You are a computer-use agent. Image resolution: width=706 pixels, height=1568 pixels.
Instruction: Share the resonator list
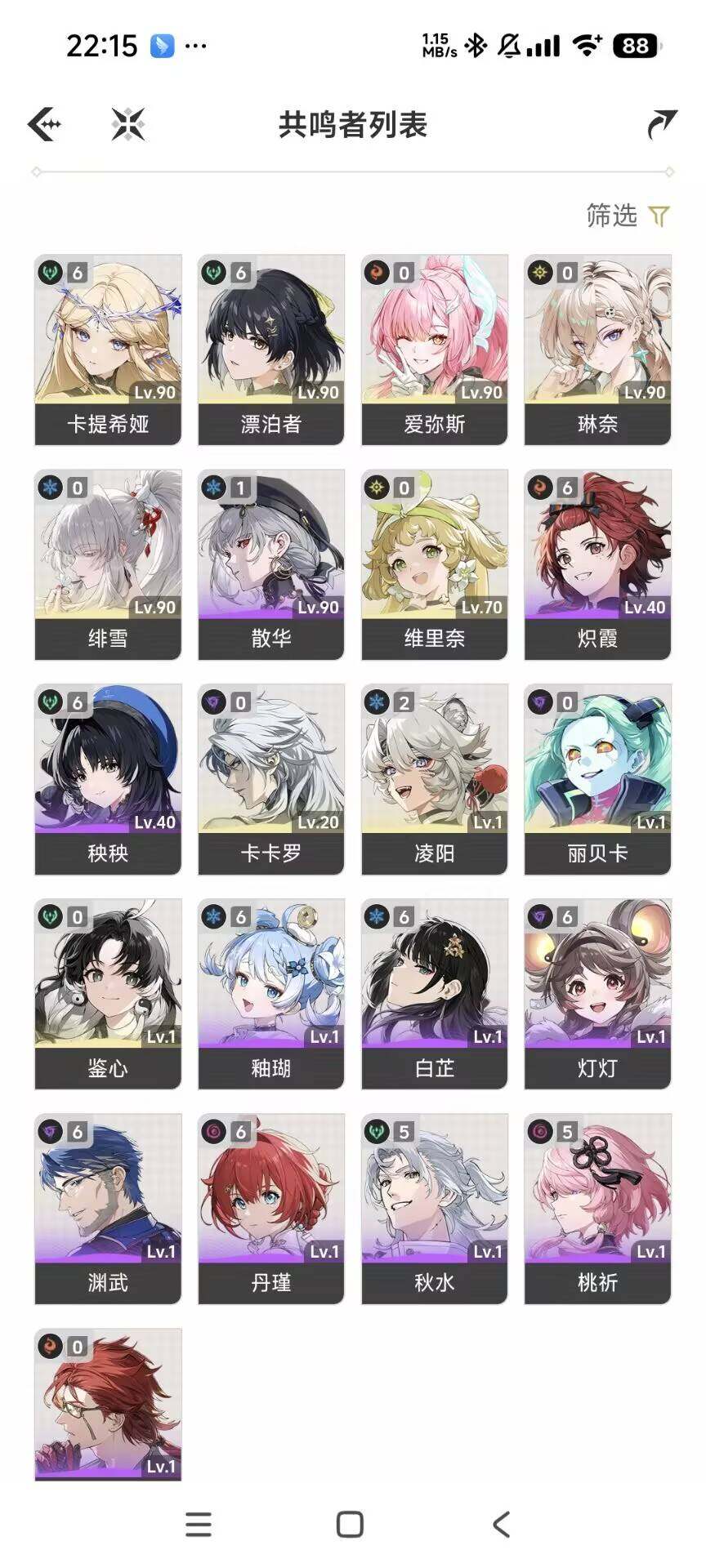coord(662,124)
